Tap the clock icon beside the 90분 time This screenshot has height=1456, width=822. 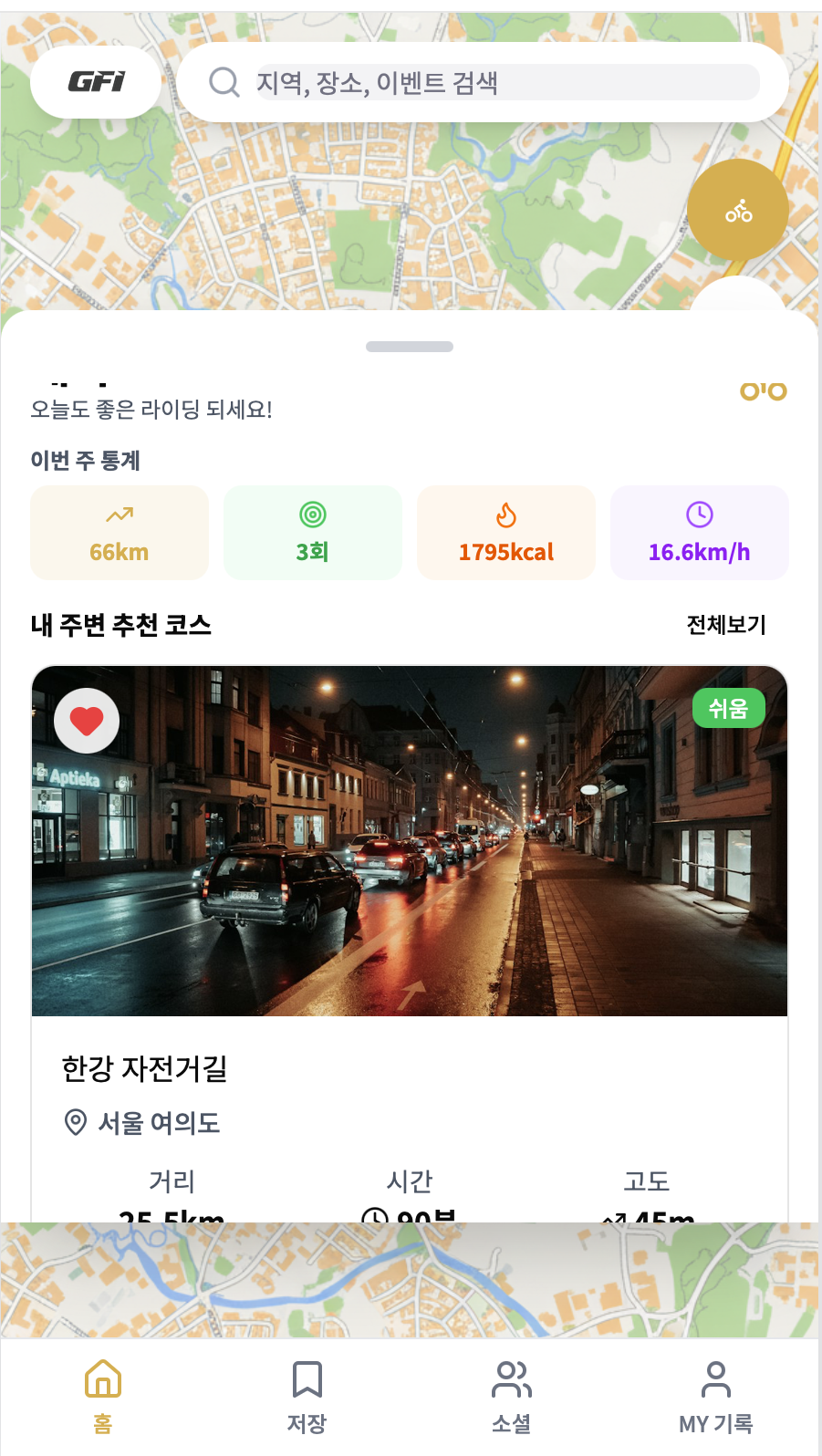coord(374,1217)
